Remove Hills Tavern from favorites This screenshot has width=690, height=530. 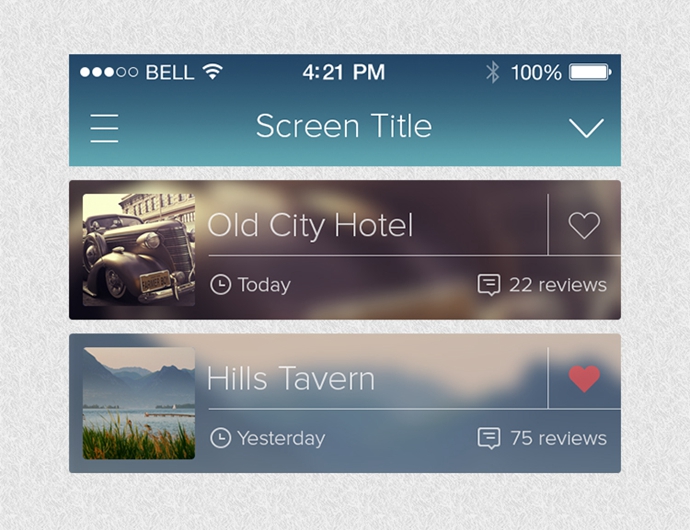coord(584,378)
